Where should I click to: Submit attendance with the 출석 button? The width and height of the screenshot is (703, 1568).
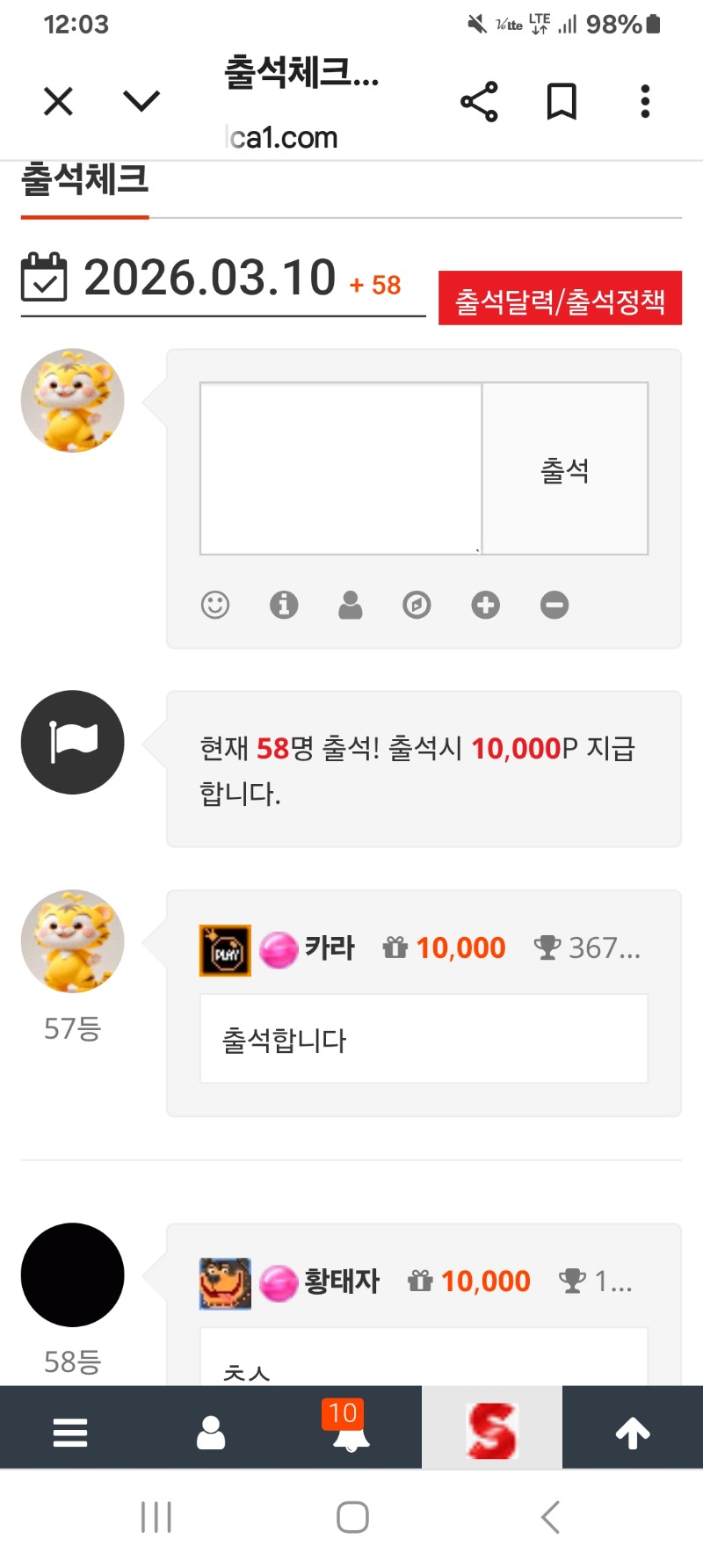(x=565, y=468)
